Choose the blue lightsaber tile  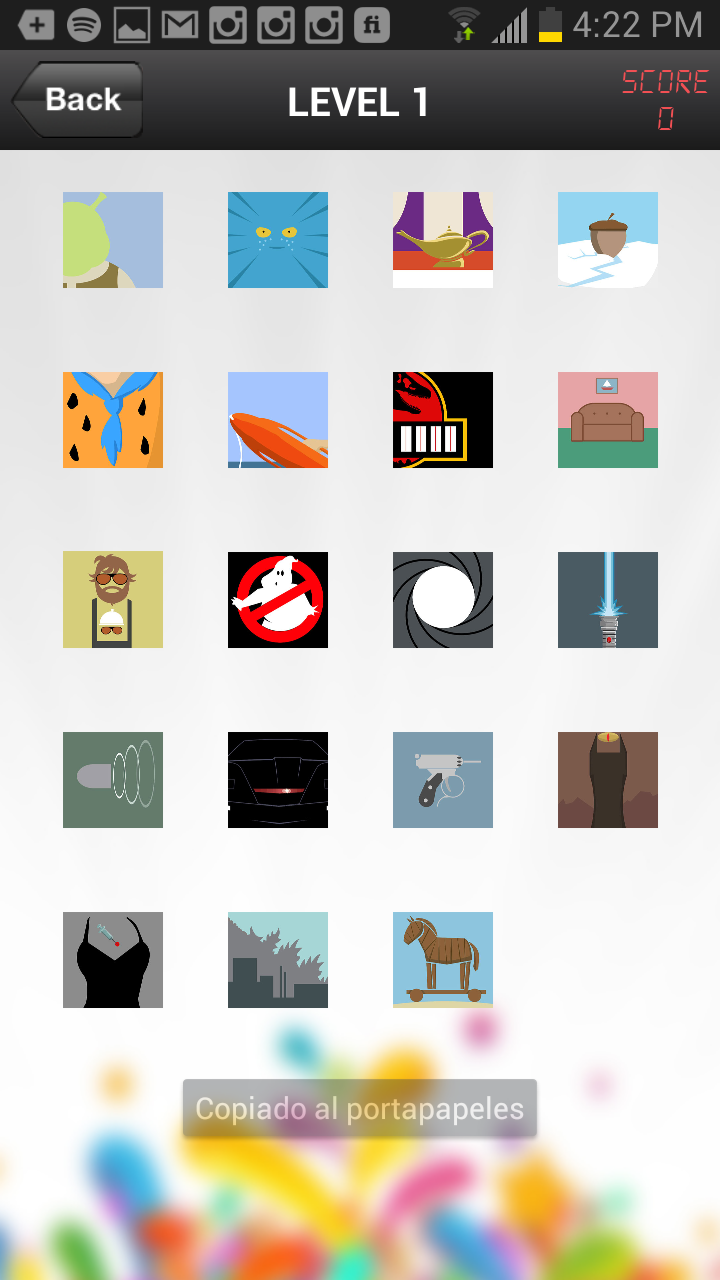tap(608, 600)
